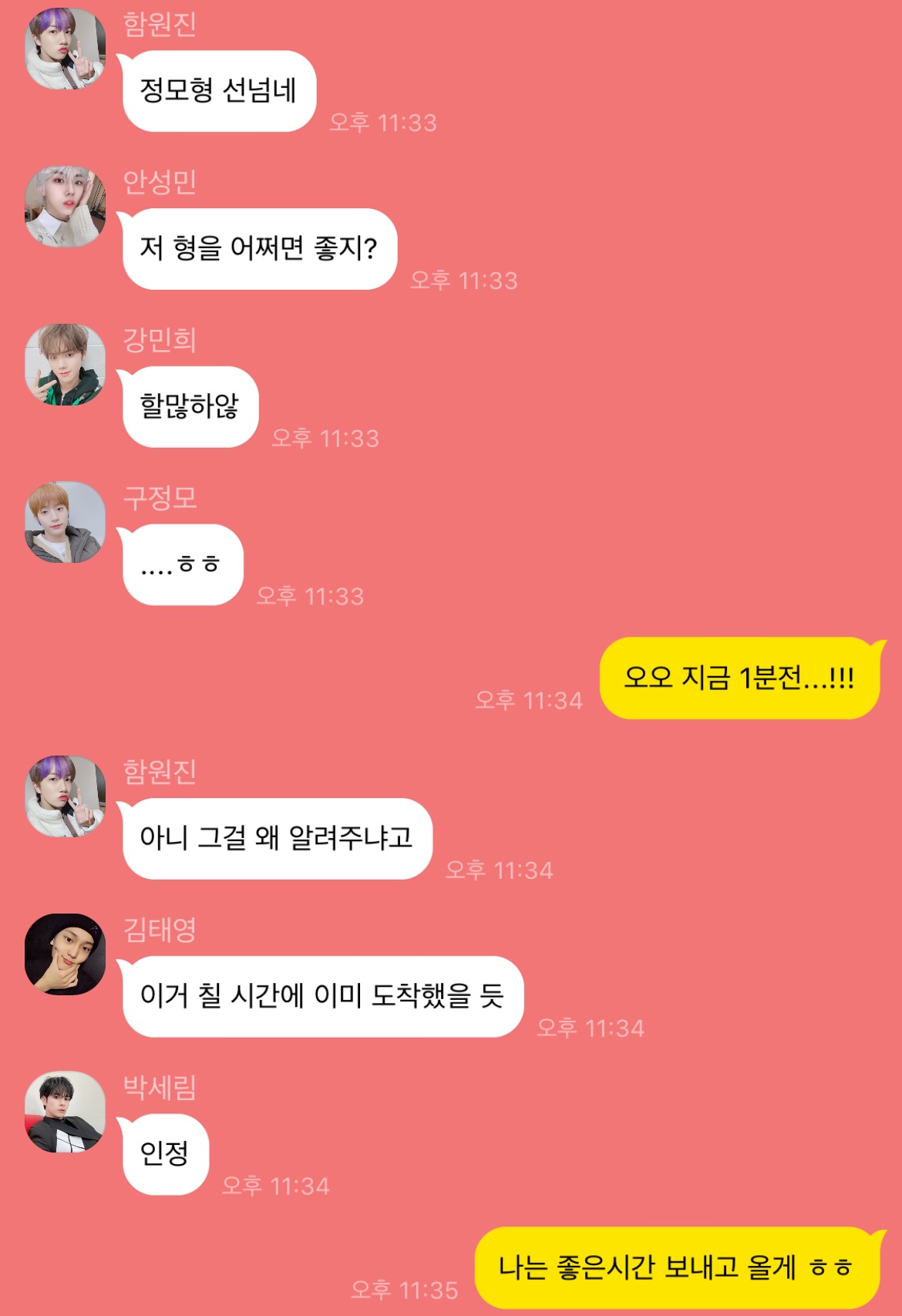Tap 박세림's profile avatar

[65, 1112]
